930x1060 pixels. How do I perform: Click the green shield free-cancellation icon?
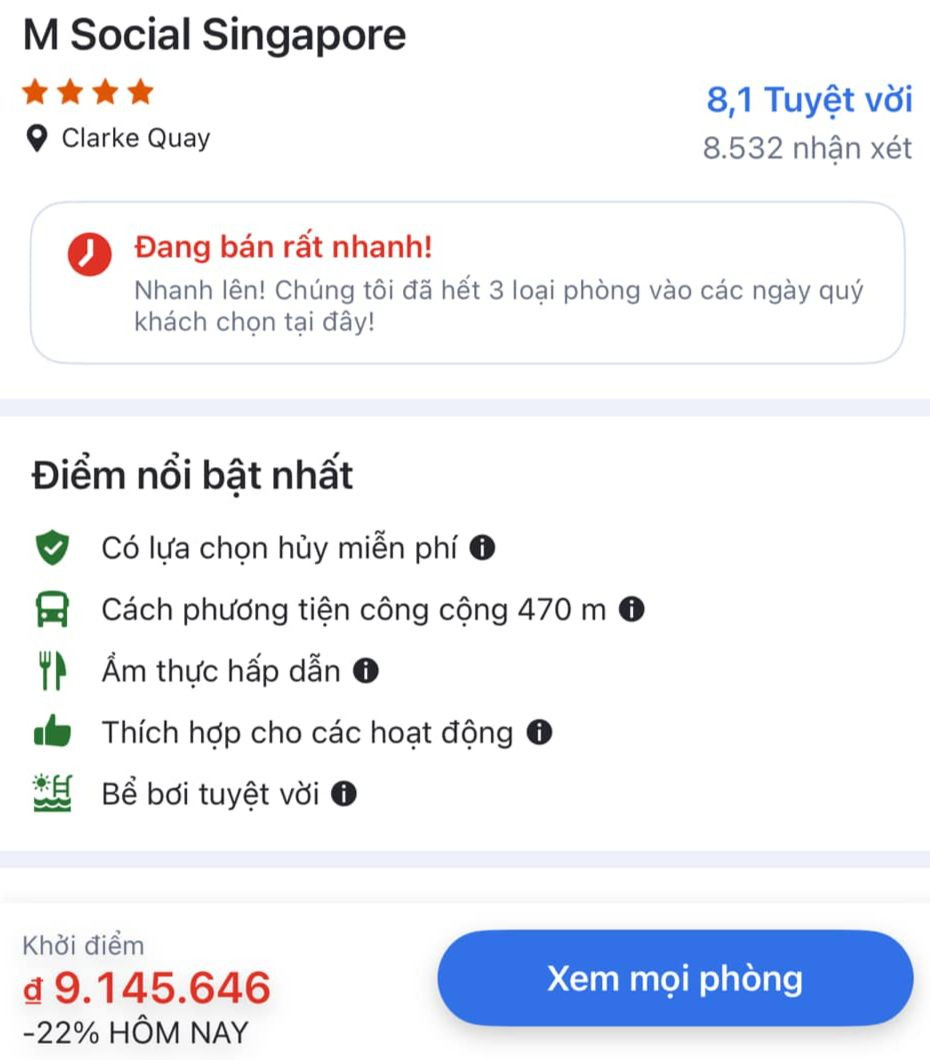pyautogui.click(x=55, y=547)
